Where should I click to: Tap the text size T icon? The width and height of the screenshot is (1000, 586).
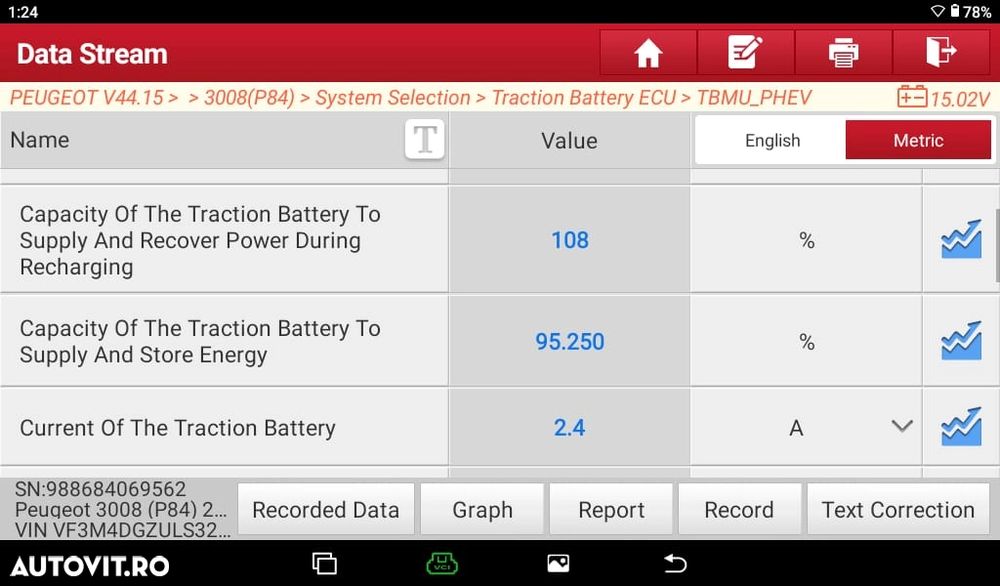tap(424, 140)
